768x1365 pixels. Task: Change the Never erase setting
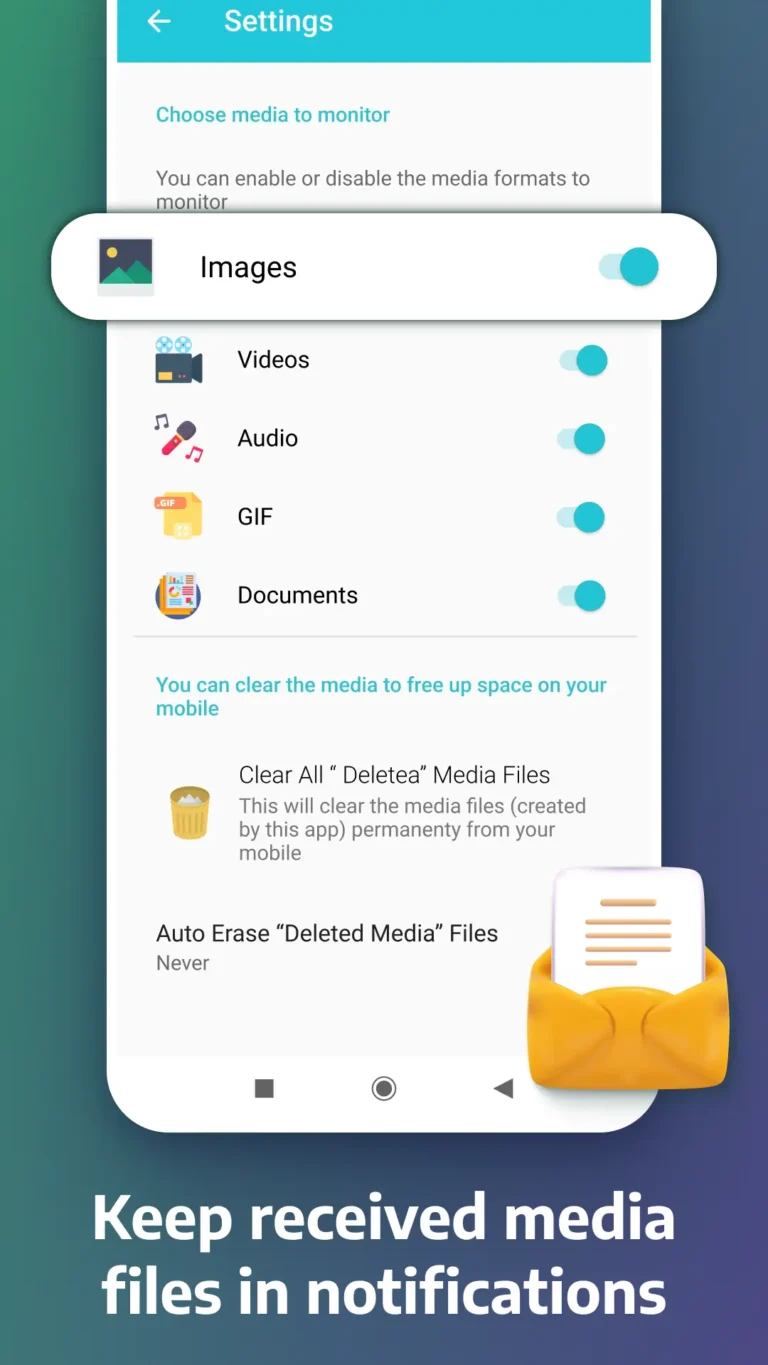pos(185,963)
